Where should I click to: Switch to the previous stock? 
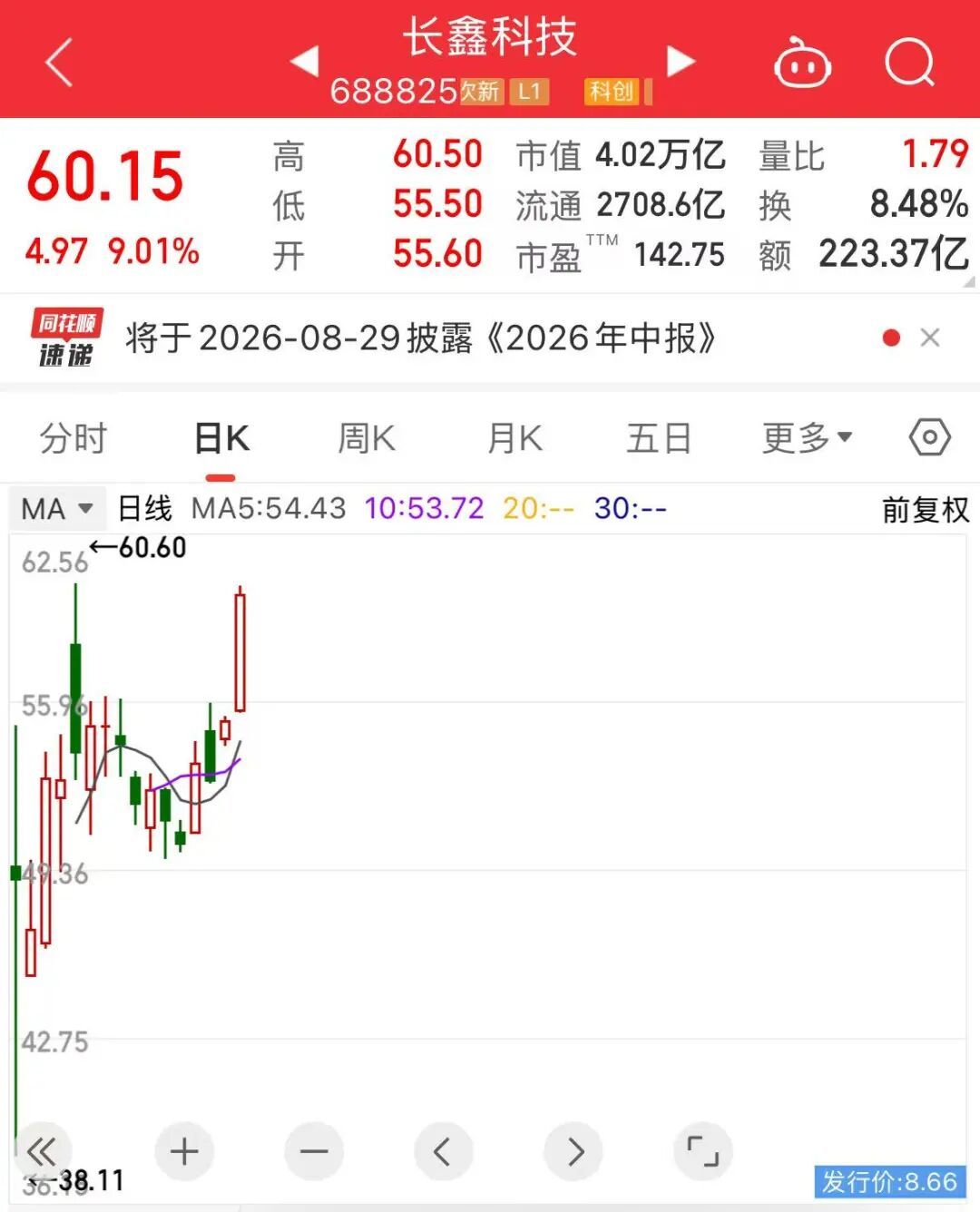coord(304,62)
